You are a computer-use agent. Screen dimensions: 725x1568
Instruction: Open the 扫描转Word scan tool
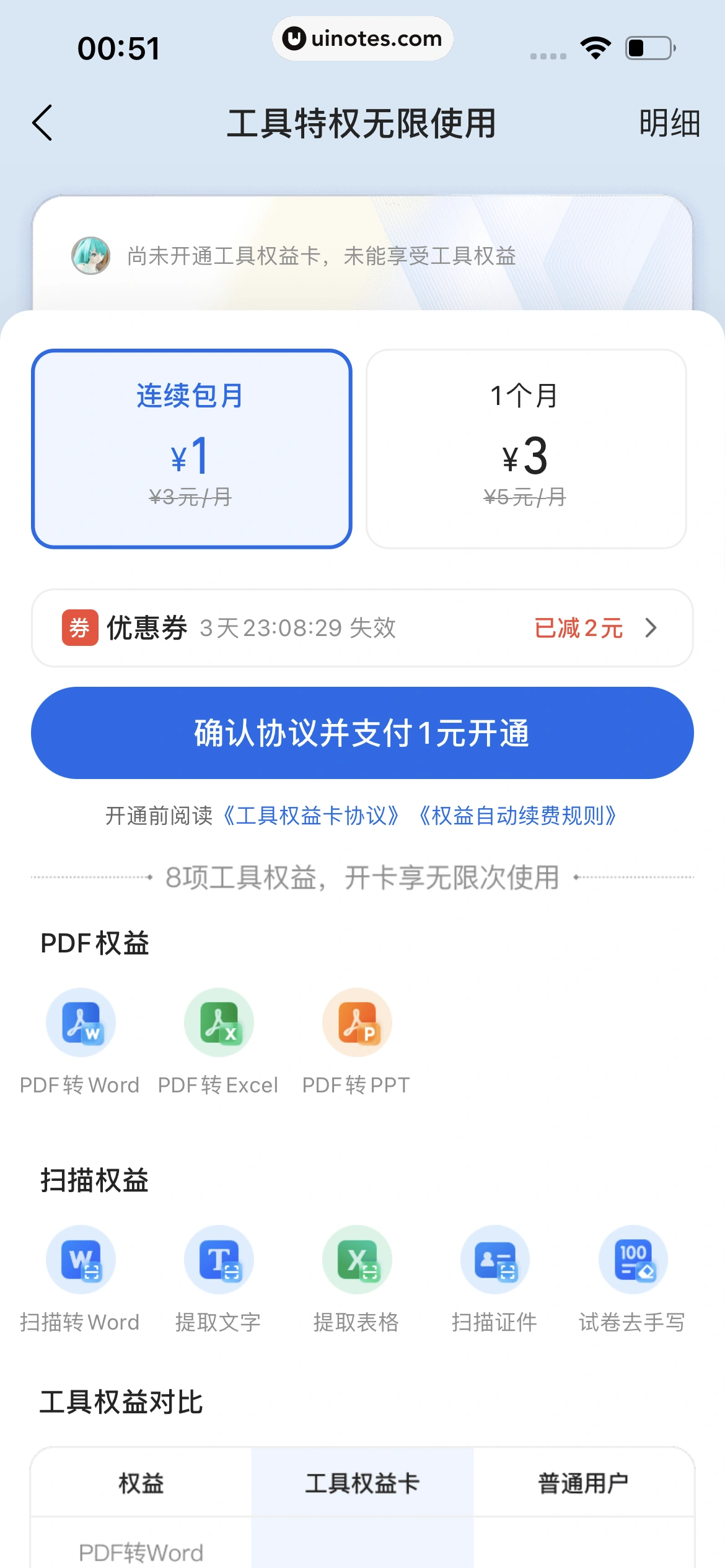click(x=81, y=1260)
